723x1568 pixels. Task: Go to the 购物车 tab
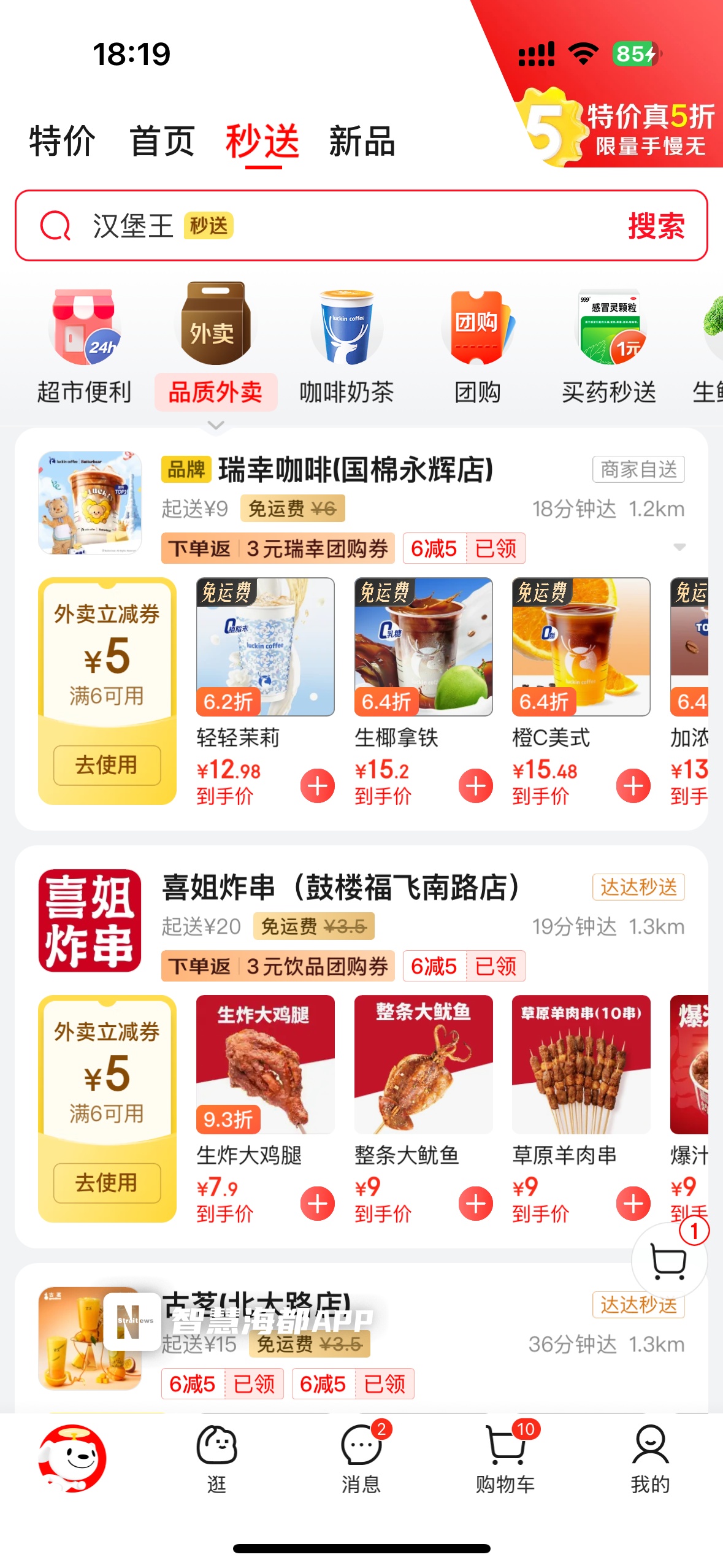(505, 1458)
